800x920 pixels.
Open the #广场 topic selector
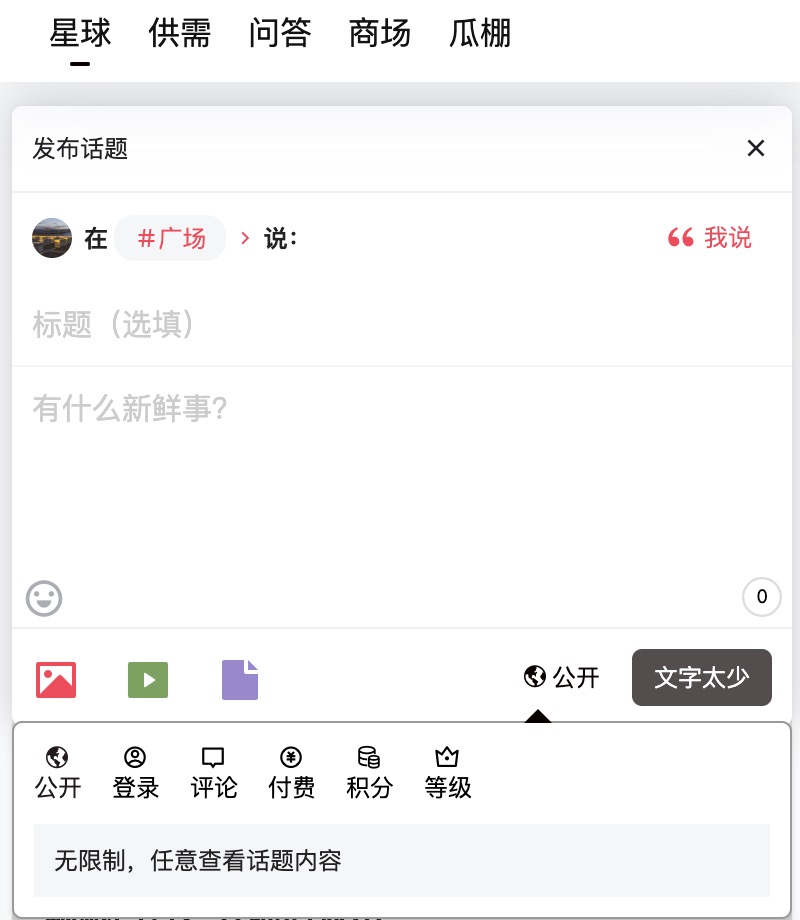pyautogui.click(x=170, y=238)
